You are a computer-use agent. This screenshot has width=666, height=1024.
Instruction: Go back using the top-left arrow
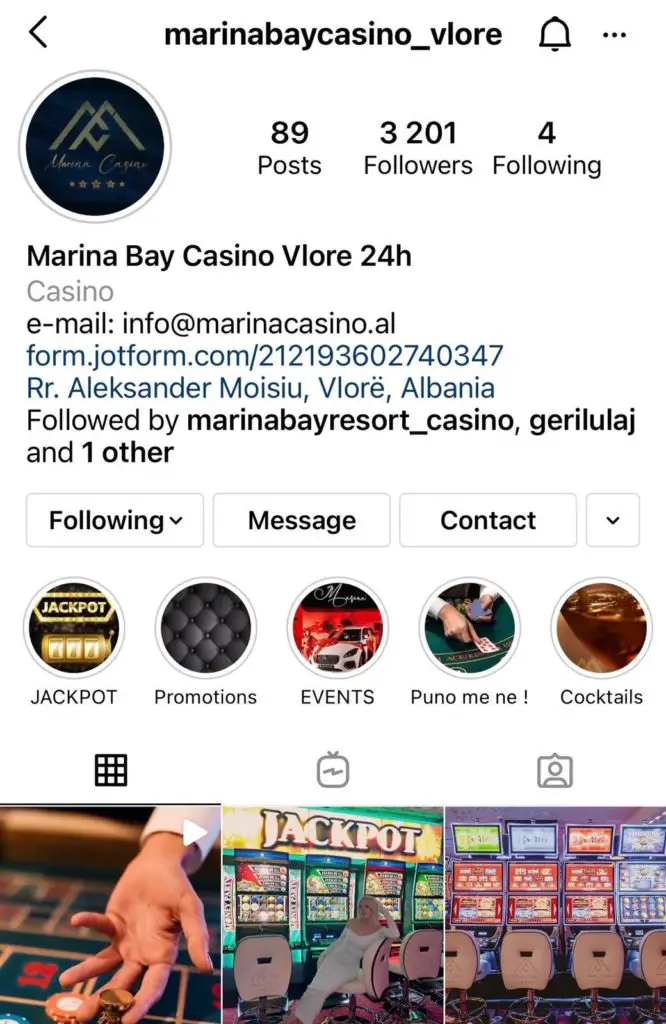tap(38, 33)
